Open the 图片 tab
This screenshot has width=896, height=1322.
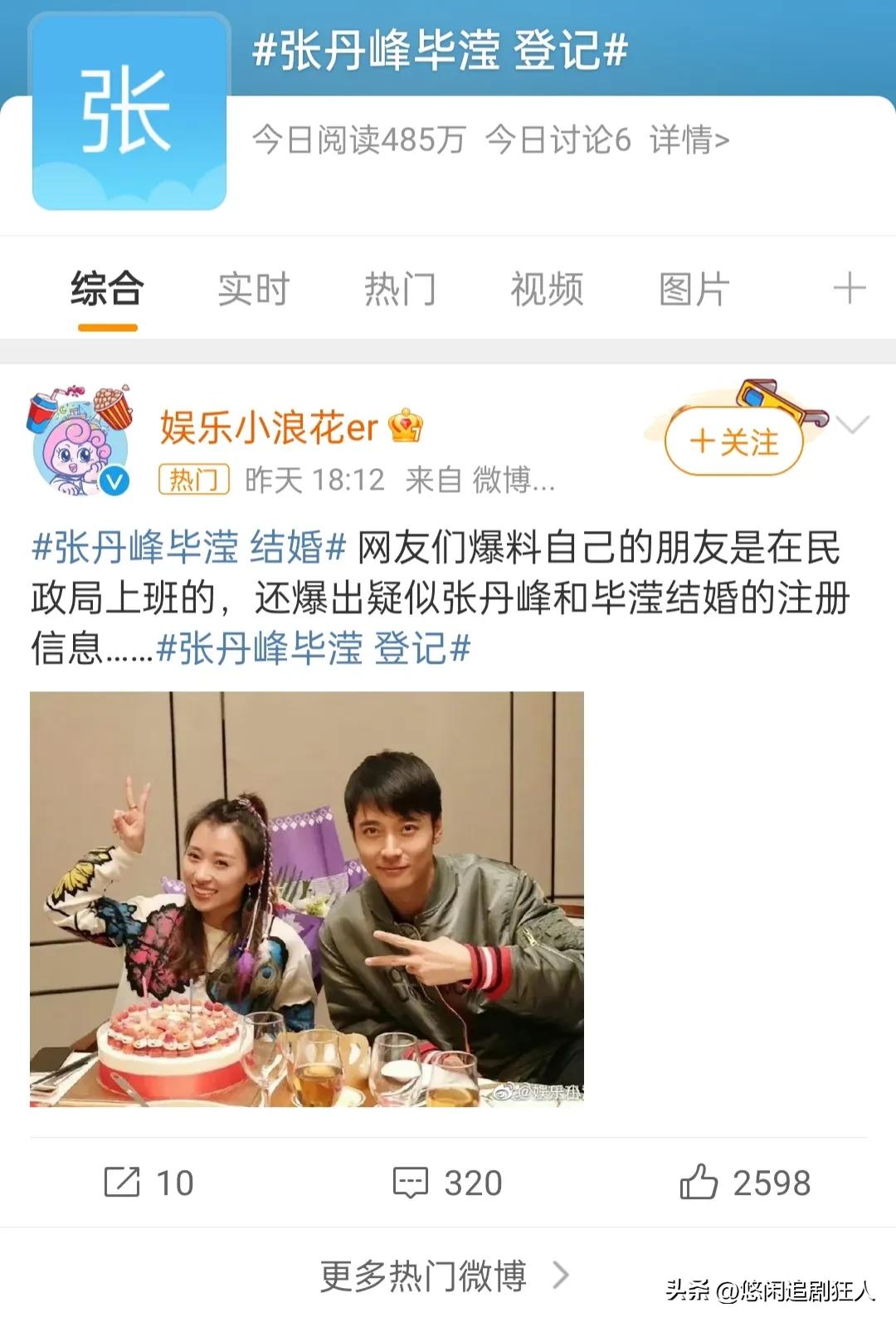695,290
